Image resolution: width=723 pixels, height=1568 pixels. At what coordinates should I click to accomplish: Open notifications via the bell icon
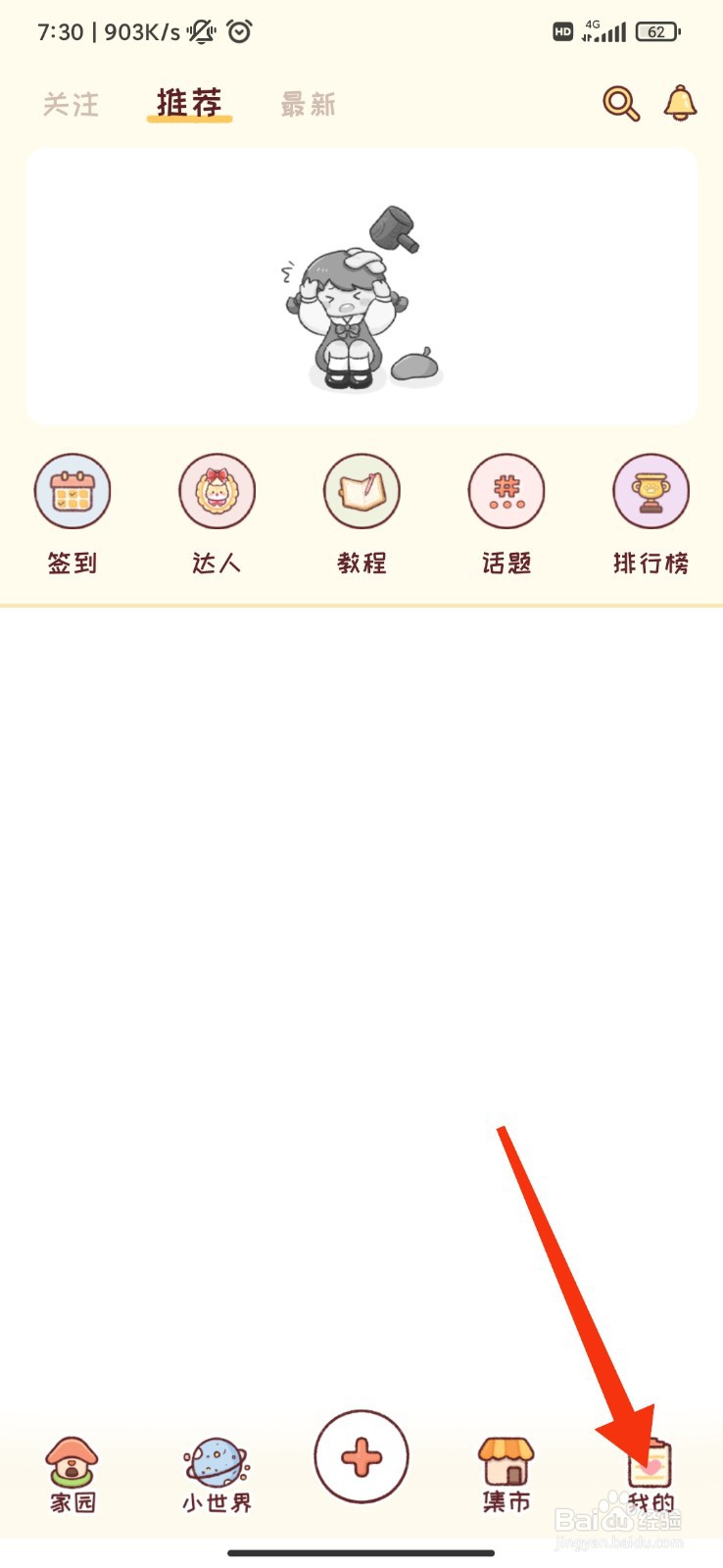(680, 104)
